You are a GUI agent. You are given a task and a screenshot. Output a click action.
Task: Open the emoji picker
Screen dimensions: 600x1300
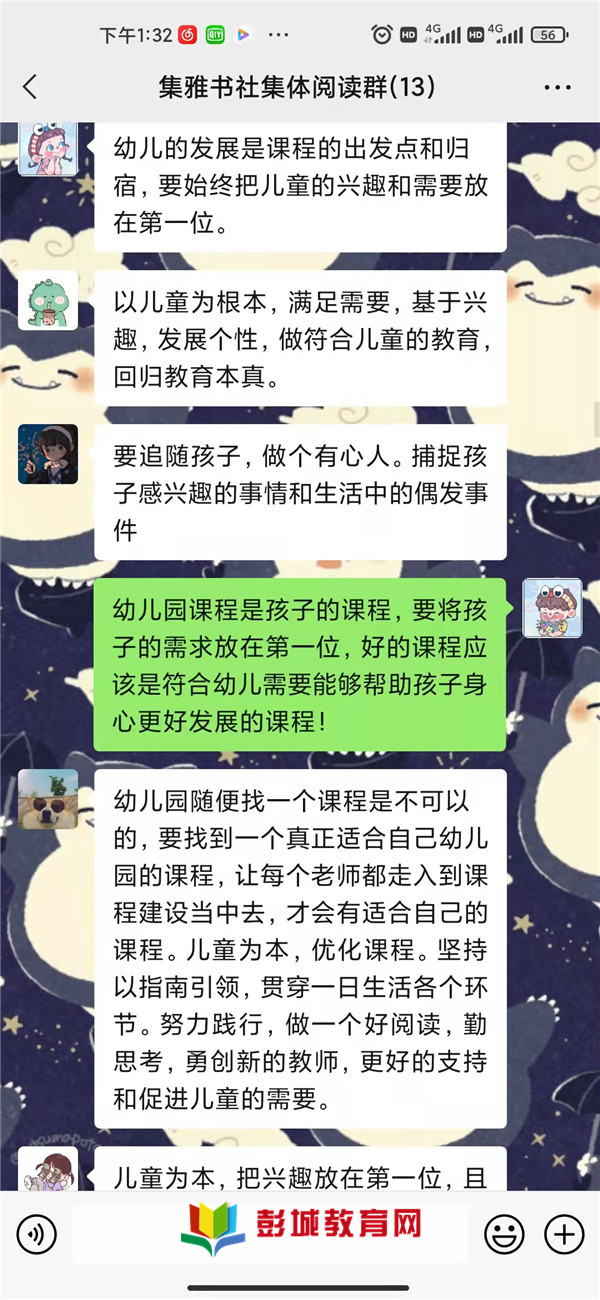coord(503,1233)
